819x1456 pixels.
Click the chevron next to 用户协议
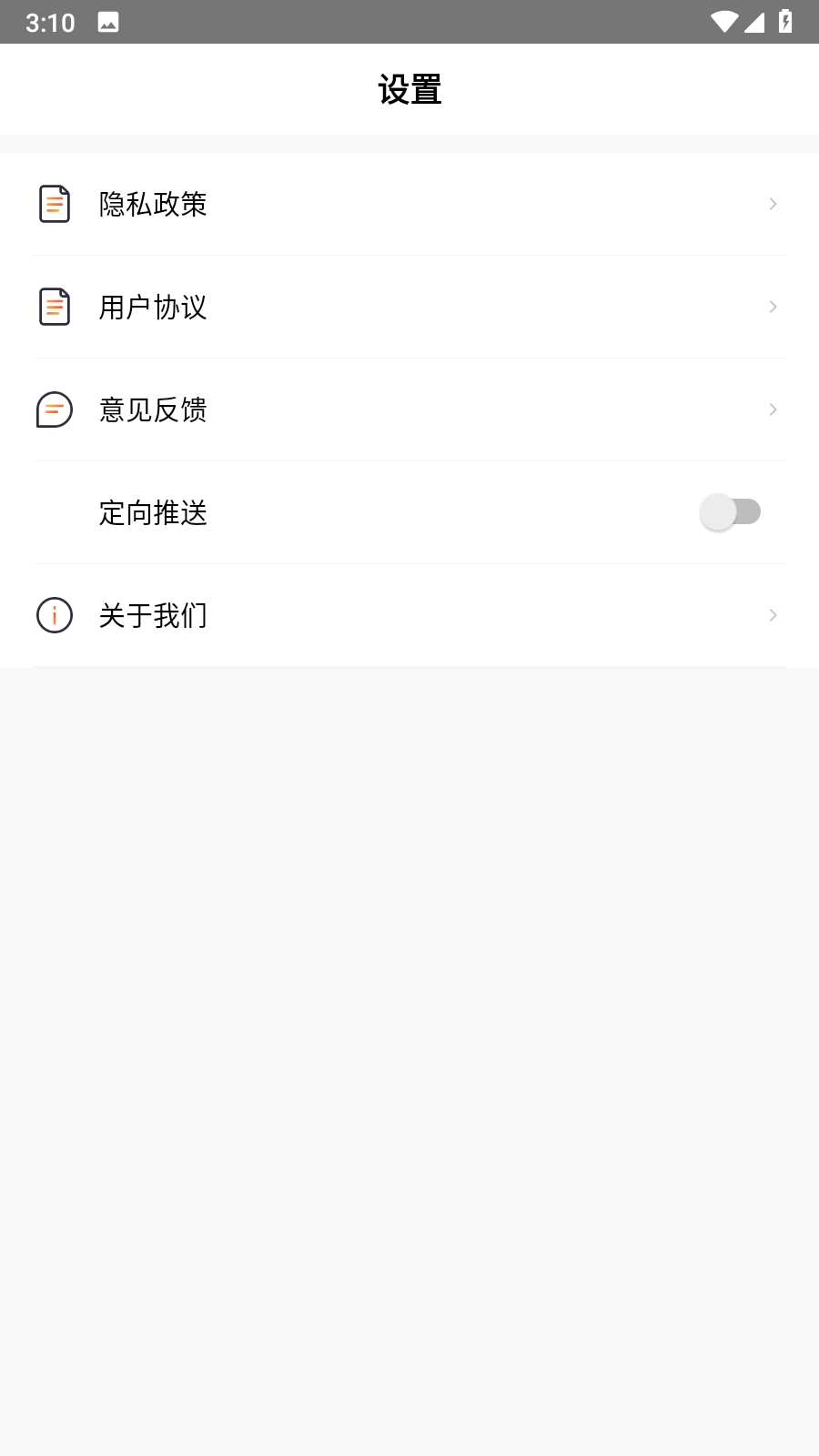pos(773,307)
